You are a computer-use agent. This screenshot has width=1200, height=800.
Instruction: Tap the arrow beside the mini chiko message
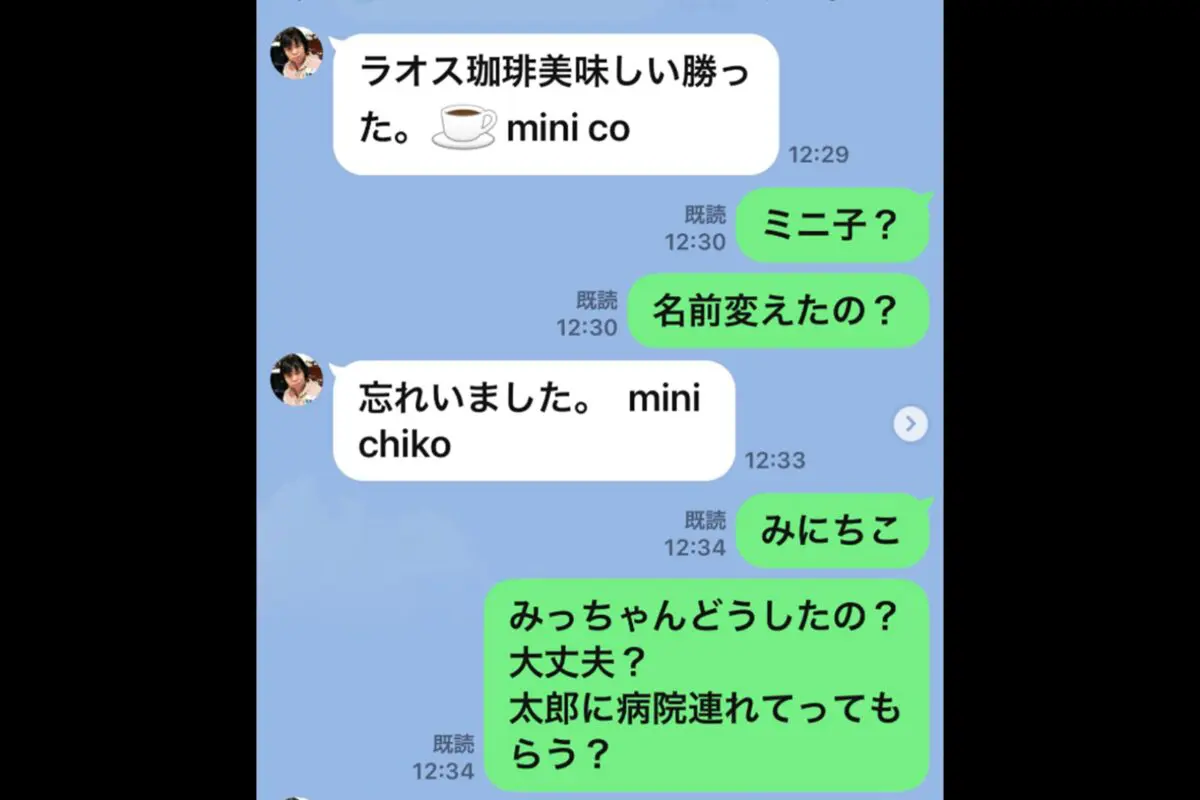pos(910,424)
